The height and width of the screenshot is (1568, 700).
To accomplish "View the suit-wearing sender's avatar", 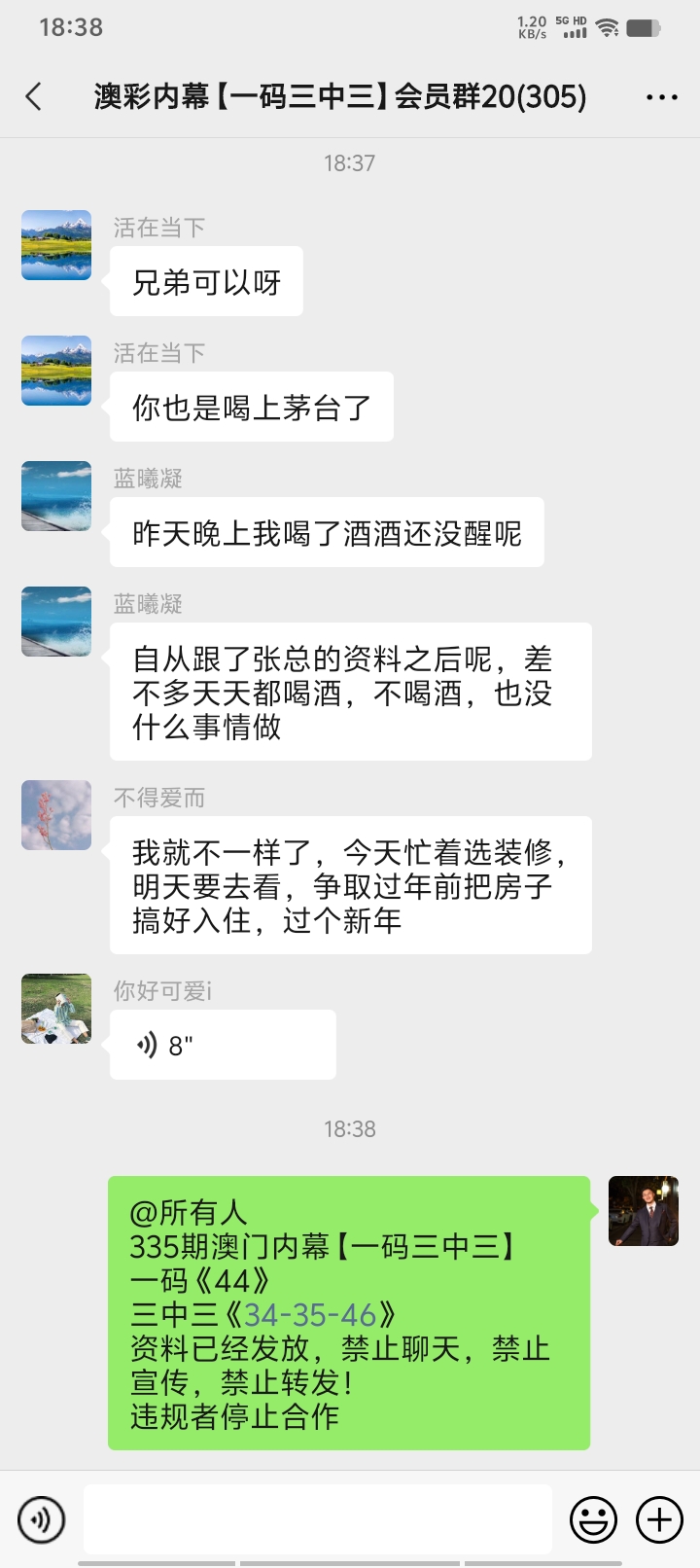I will (643, 1211).
